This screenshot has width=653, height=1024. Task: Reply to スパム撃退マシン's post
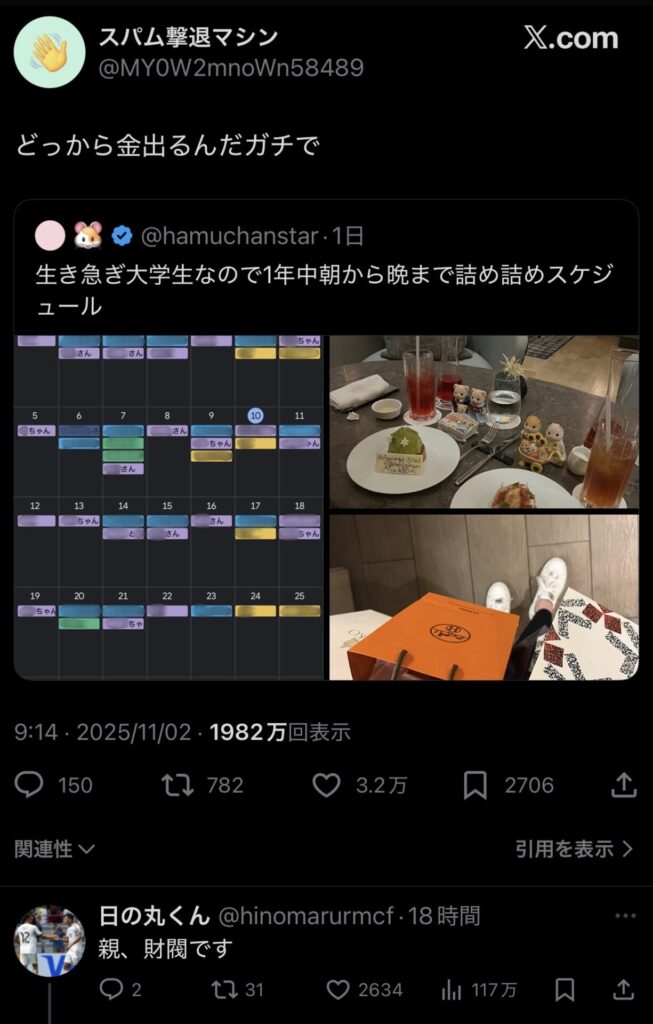click(30, 785)
